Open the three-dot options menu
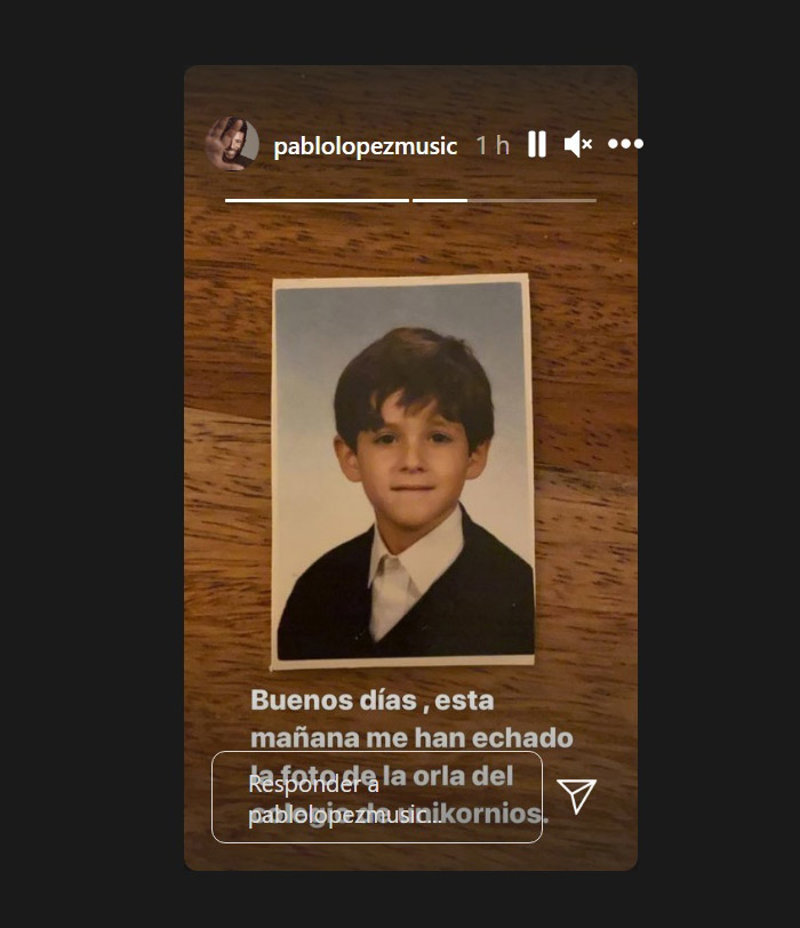This screenshot has width=800, height=928. coord(625,144)
